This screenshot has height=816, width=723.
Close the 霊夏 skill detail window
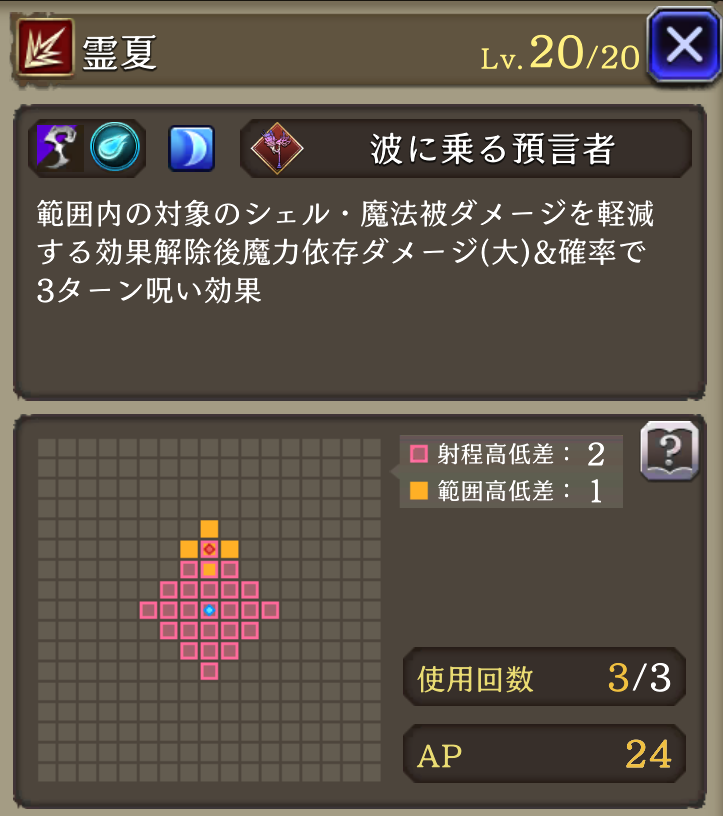(x=684, y=46)
